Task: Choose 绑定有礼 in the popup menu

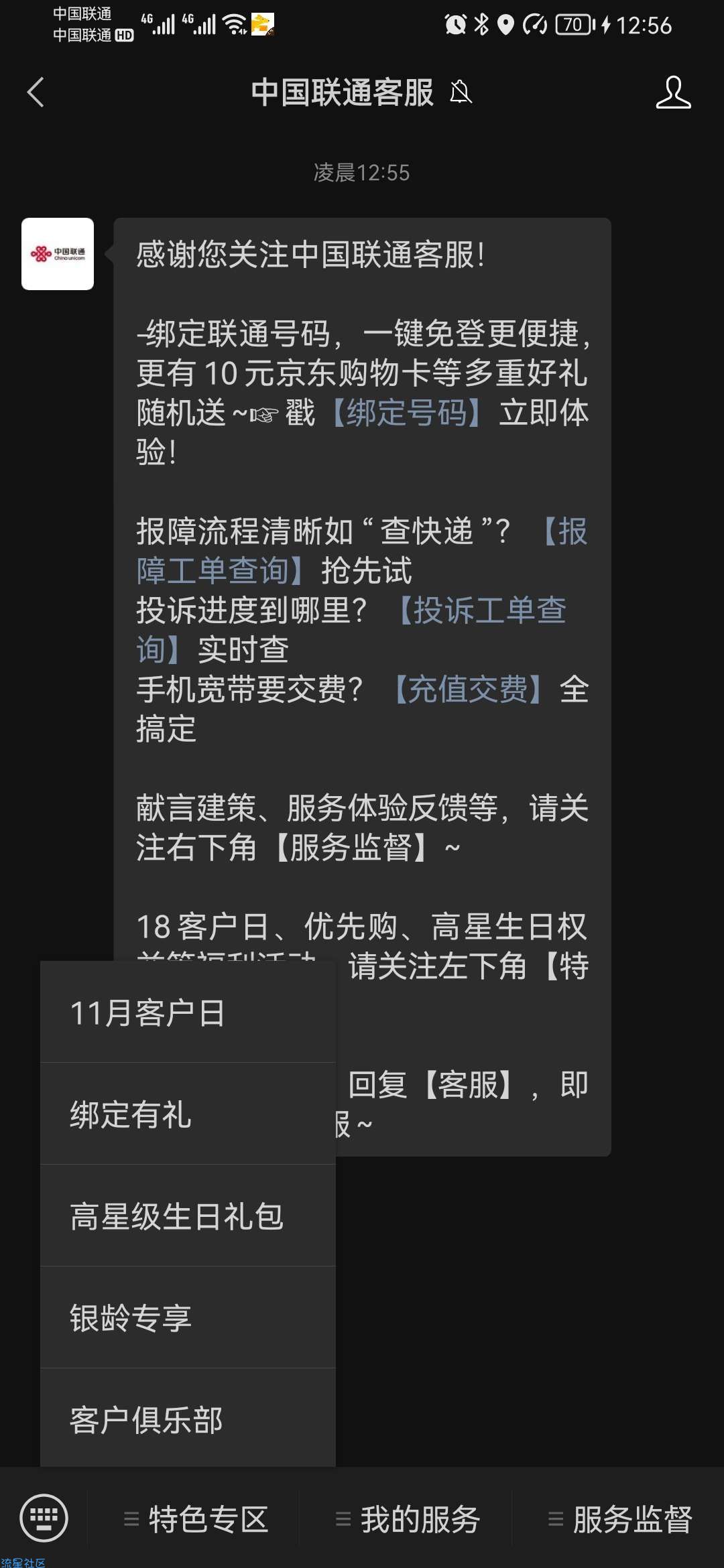Action: click(188, 1114)
